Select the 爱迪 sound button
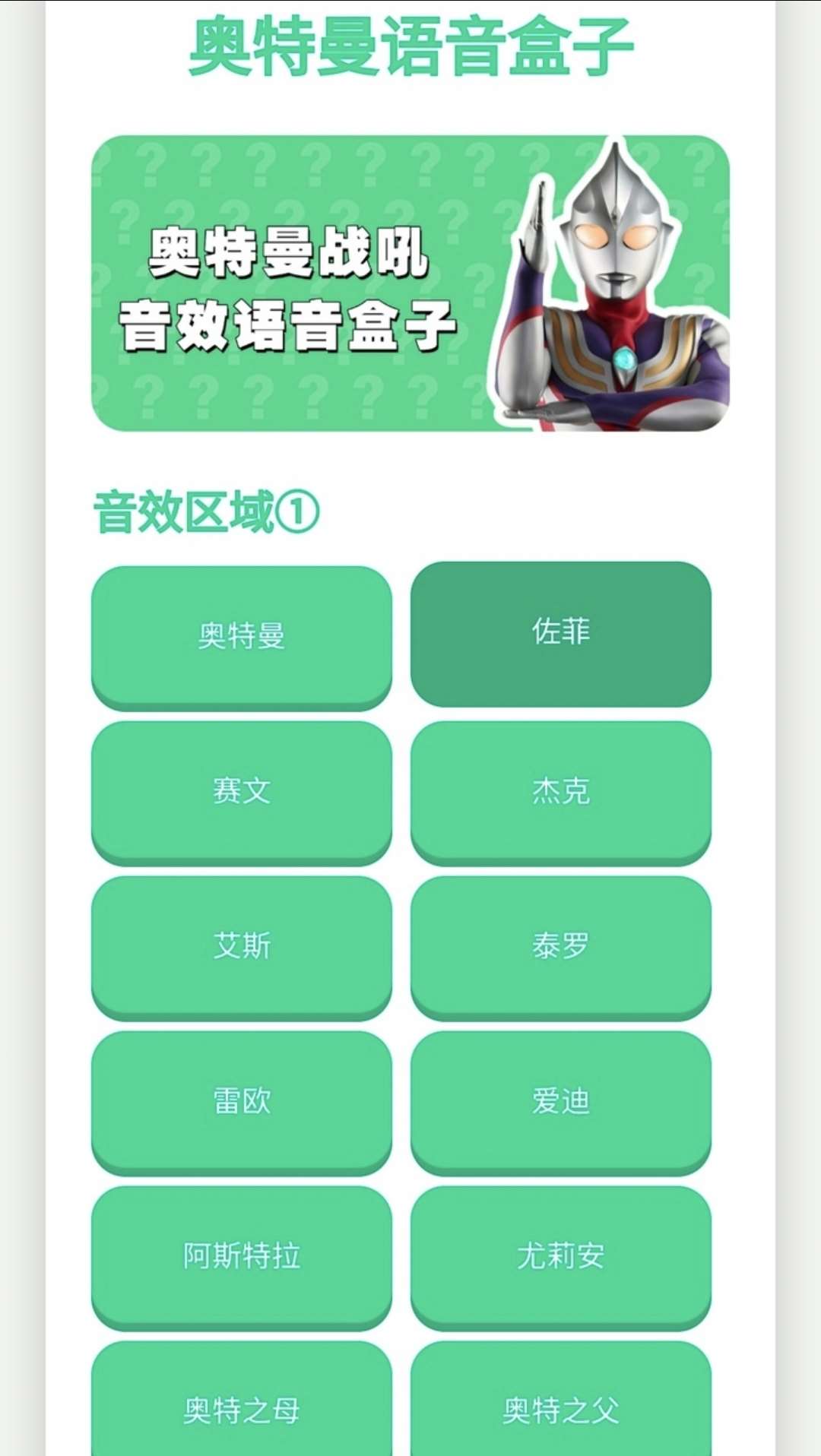This screenshot has width=821, height=1456. (x=561, y=1100)
